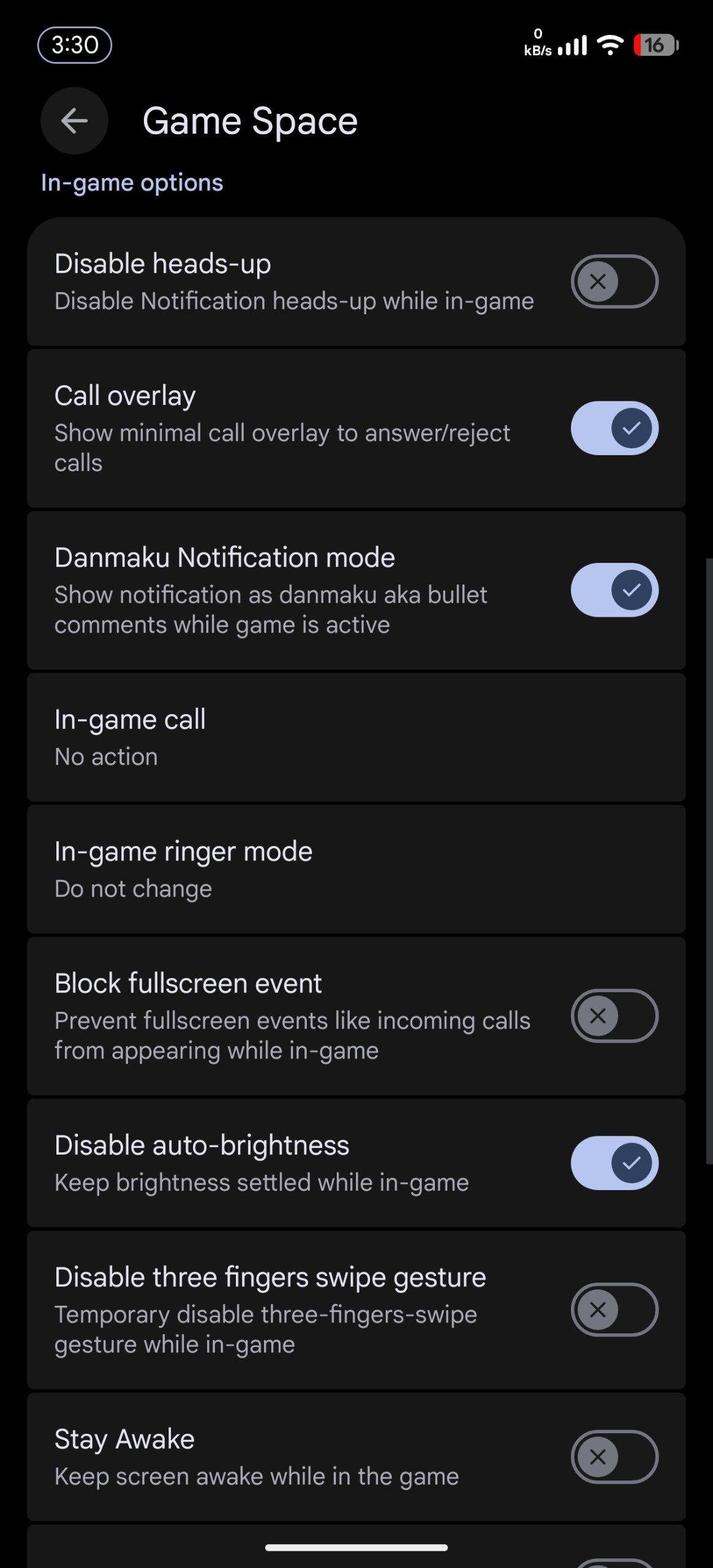Turn off Disable auto-brightness switch
The height and width of the screenshot is (1568, 713).
(614, 1163)
